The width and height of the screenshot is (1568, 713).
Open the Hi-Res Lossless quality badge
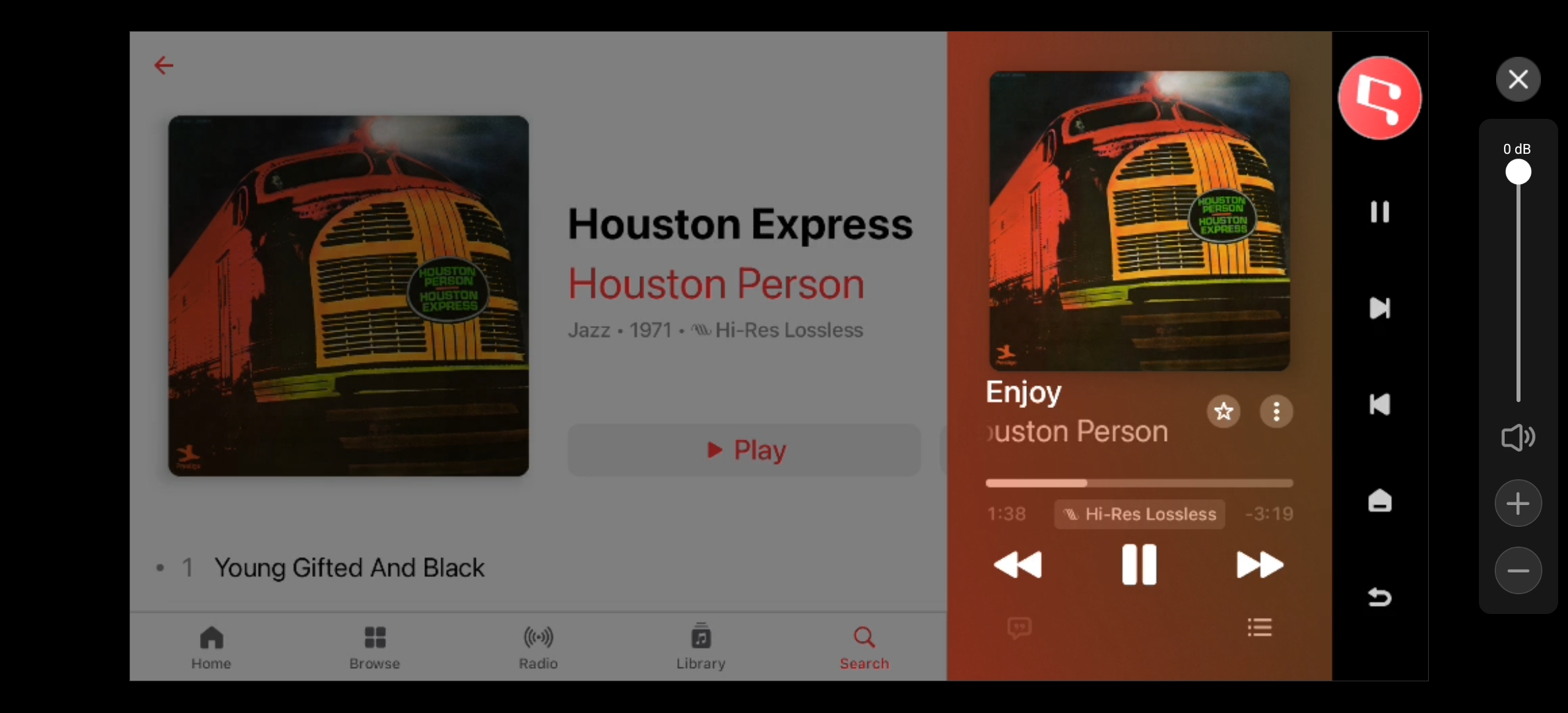coord(1140,514)
